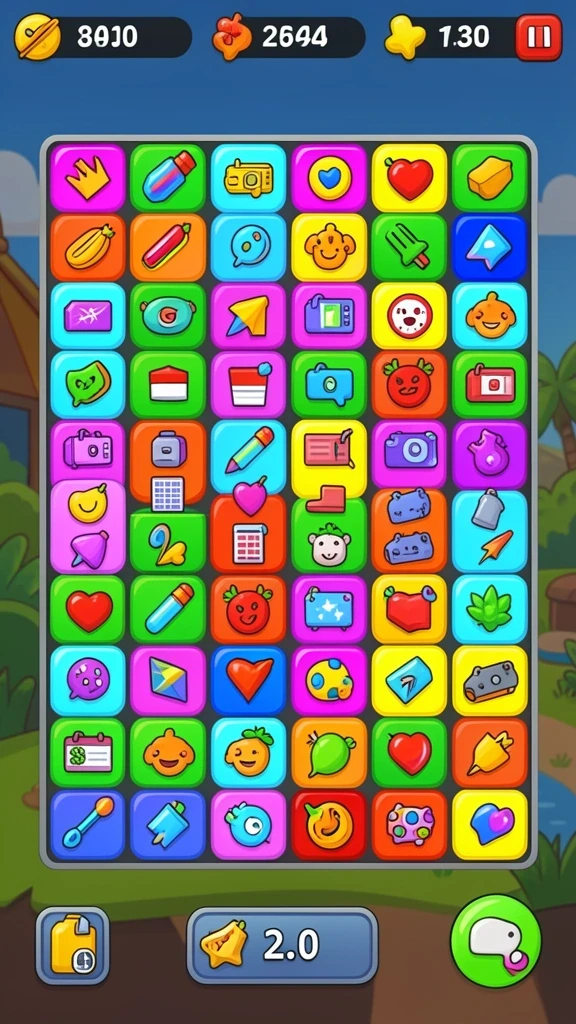Tap the green calendar dollar tile

click(88, 752)
